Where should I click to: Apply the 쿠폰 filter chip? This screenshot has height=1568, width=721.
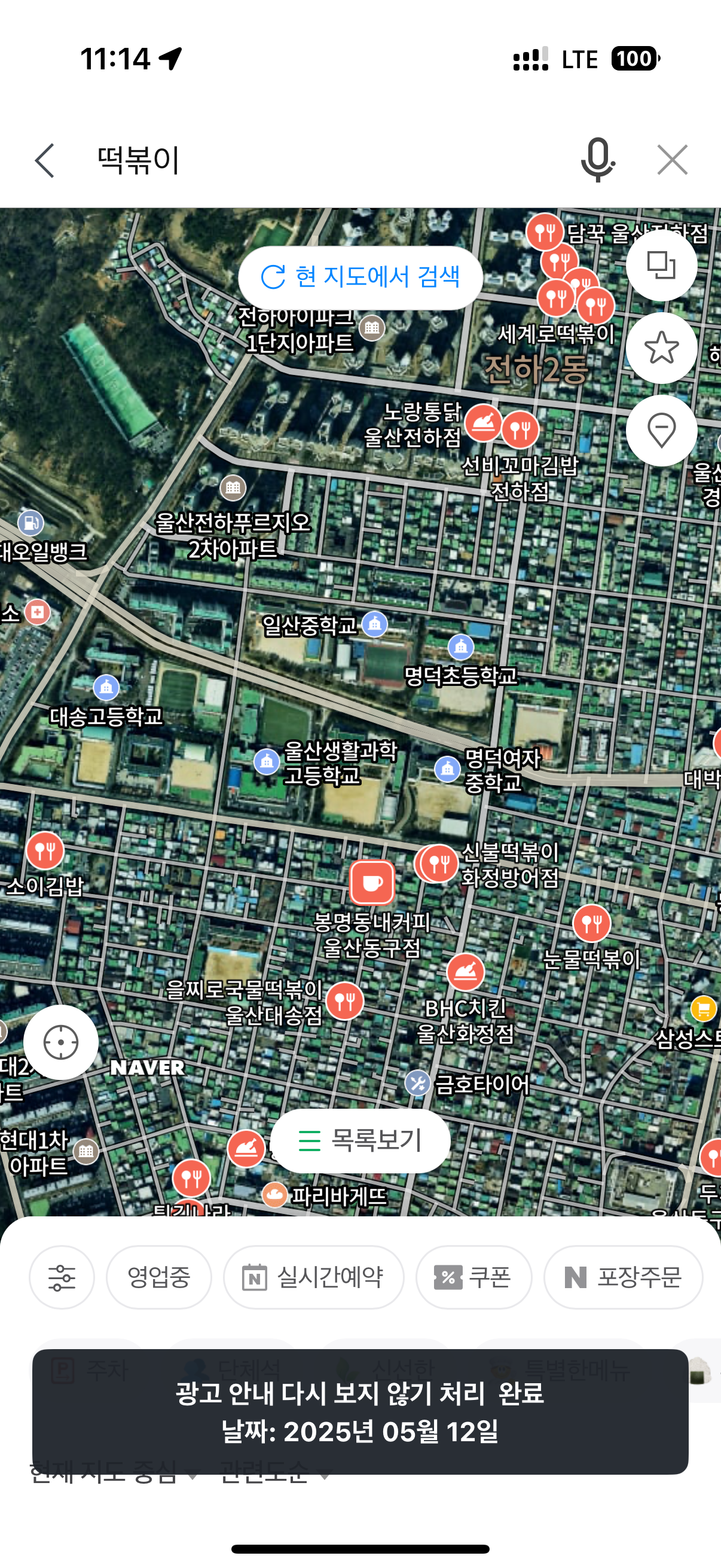coord(473,1277)
